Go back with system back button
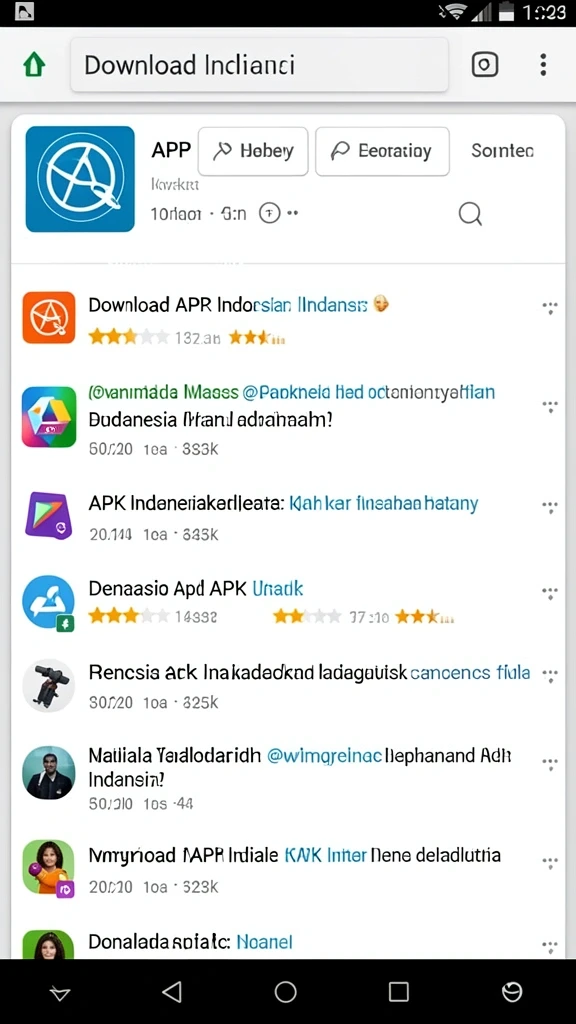 (x=172, y=992)
